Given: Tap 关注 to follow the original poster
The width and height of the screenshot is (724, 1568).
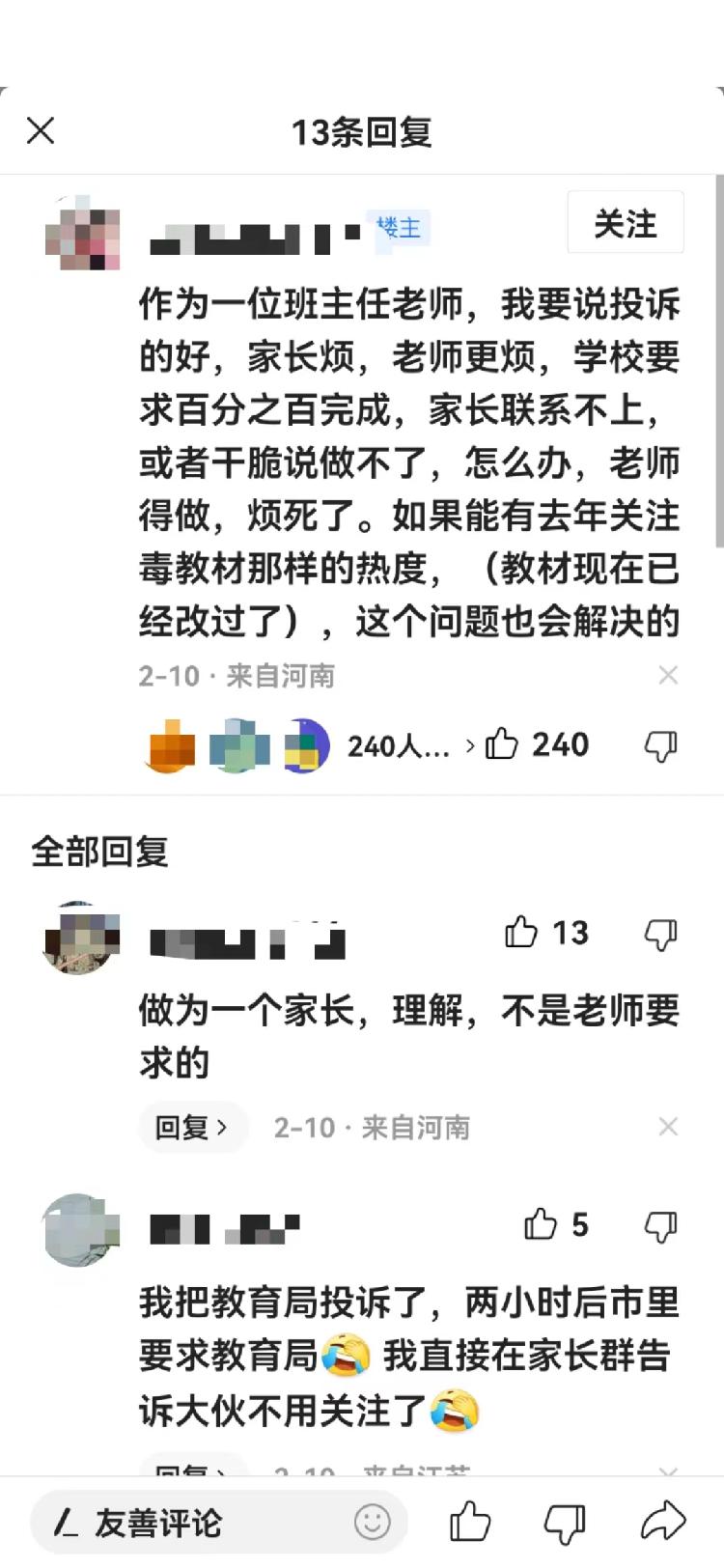Looking at the screenshot, I should pyautogui.click(x=625, y=224).
